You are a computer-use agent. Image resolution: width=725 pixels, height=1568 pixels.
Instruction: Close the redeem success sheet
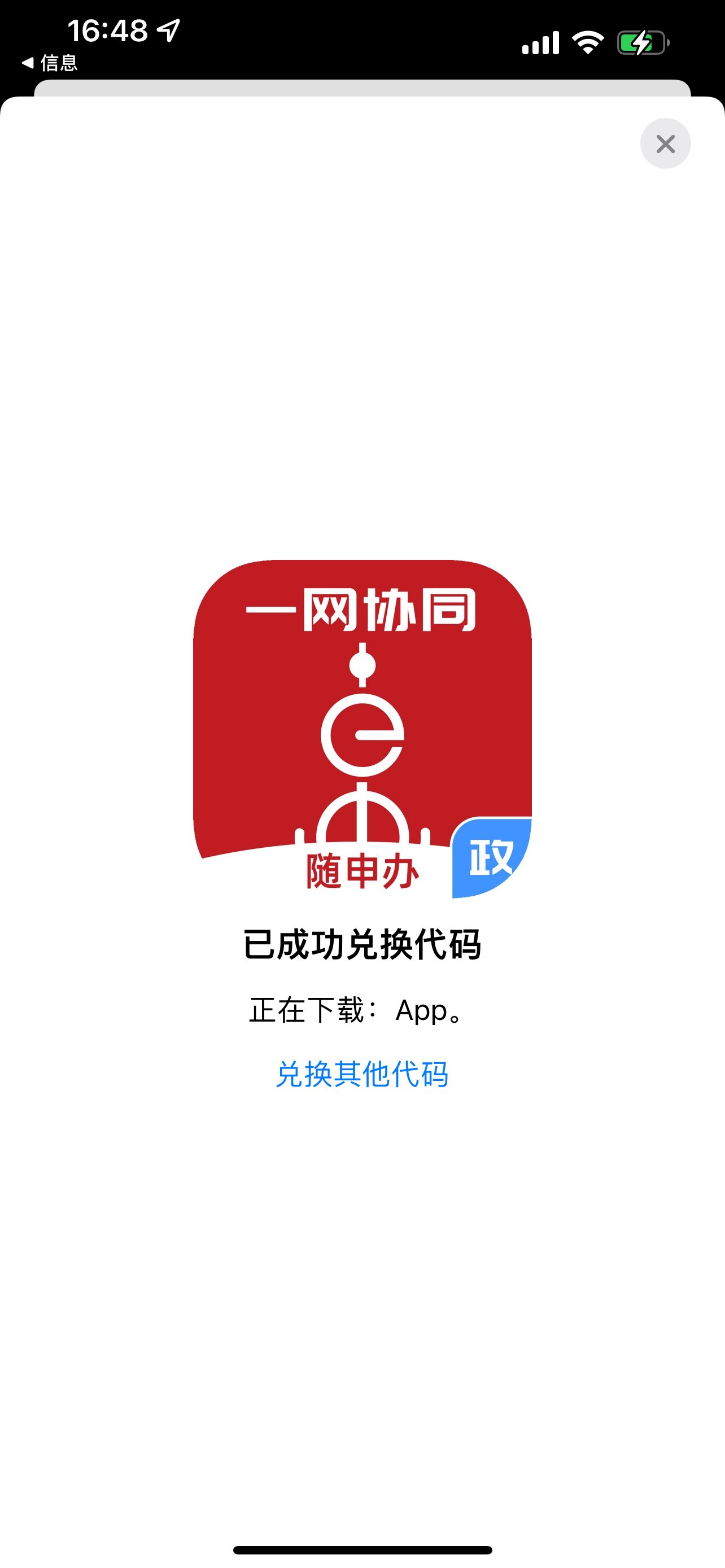tap(665, 144)
